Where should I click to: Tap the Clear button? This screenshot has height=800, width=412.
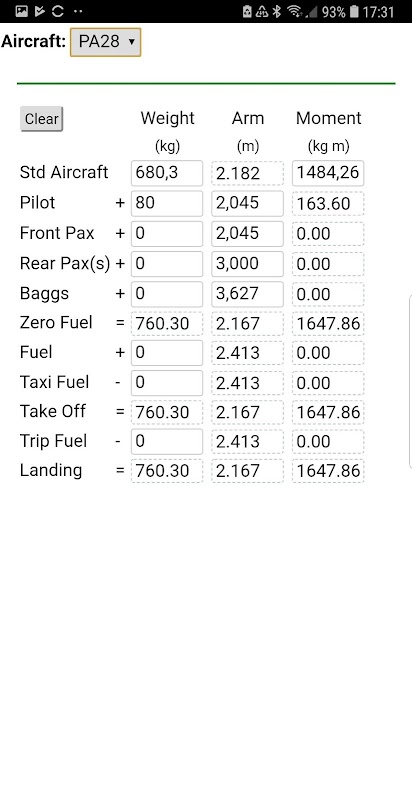[41, 119]
